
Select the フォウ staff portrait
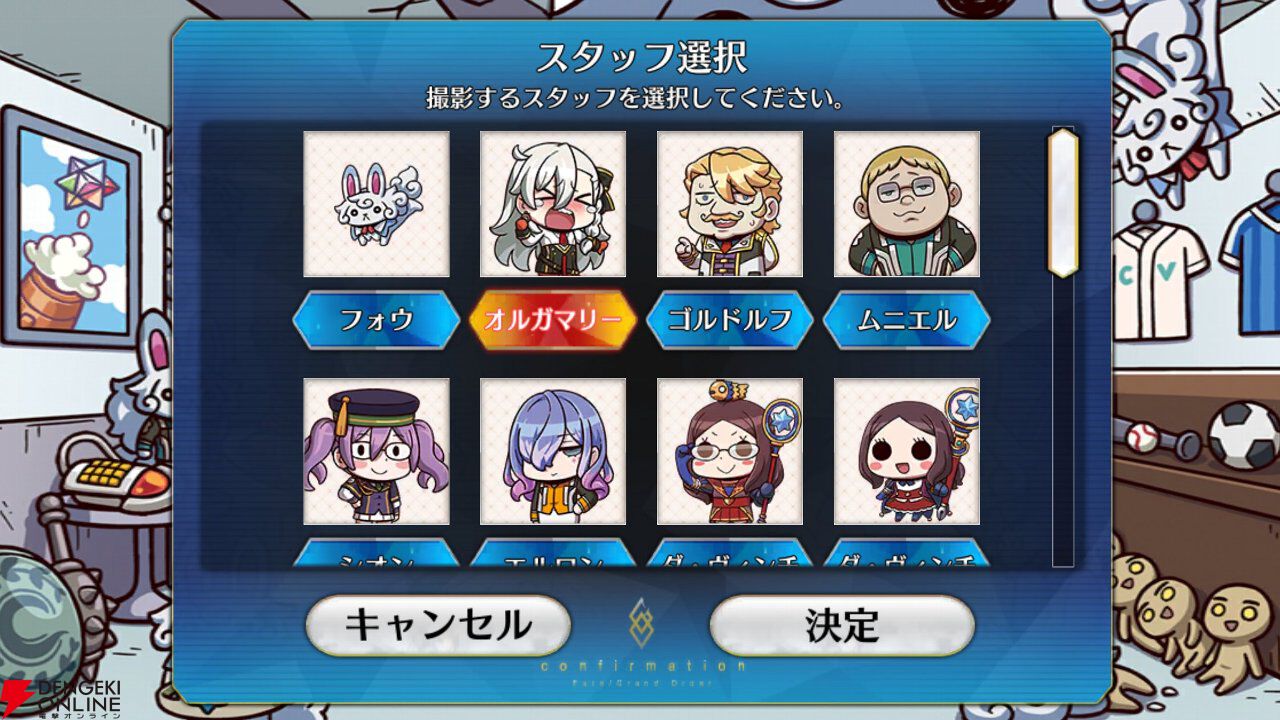click(376, 204)
